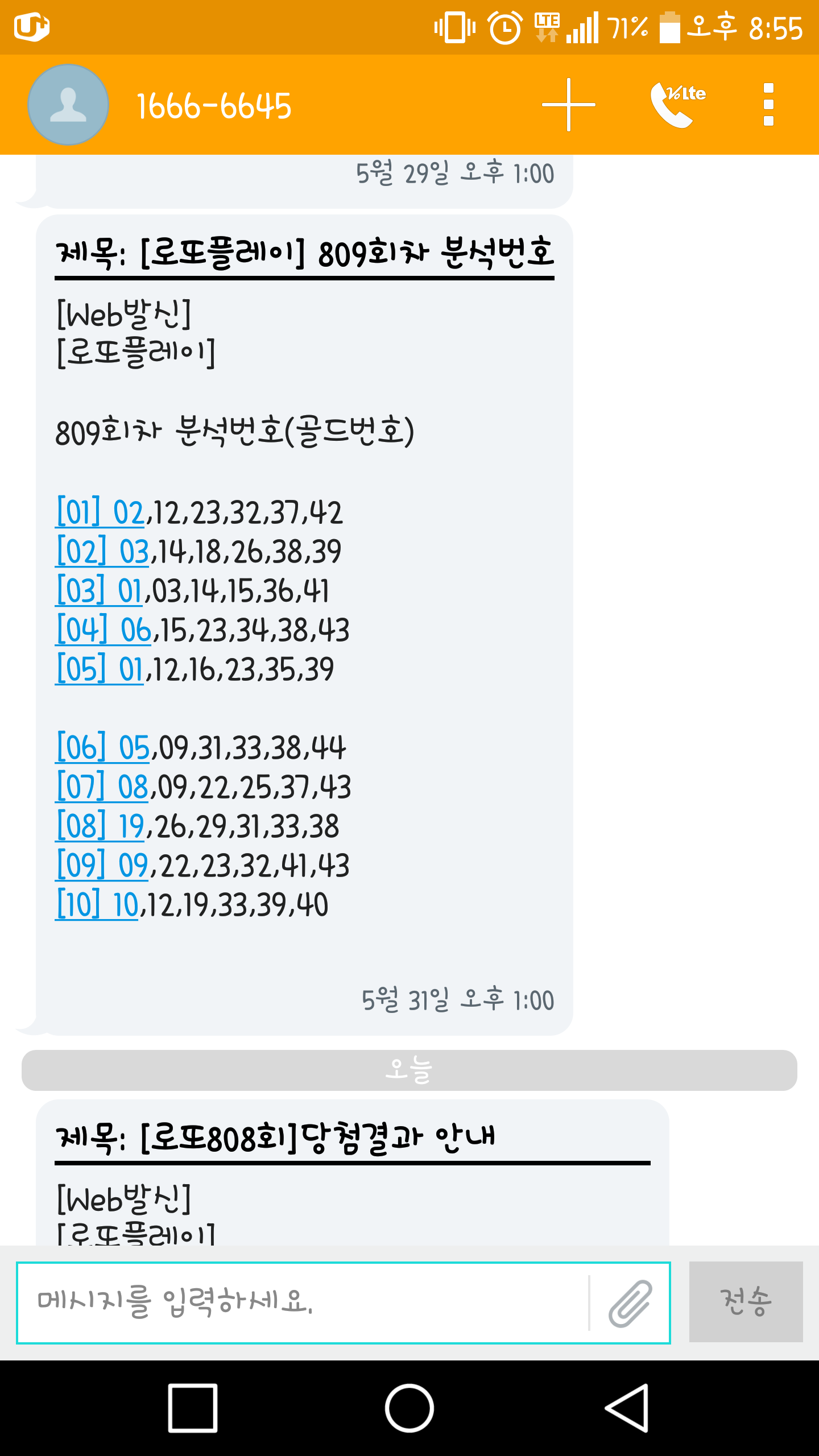
Task: Select the blue link [06] 05
Action: pyautogui.click(x=102, y=748)
